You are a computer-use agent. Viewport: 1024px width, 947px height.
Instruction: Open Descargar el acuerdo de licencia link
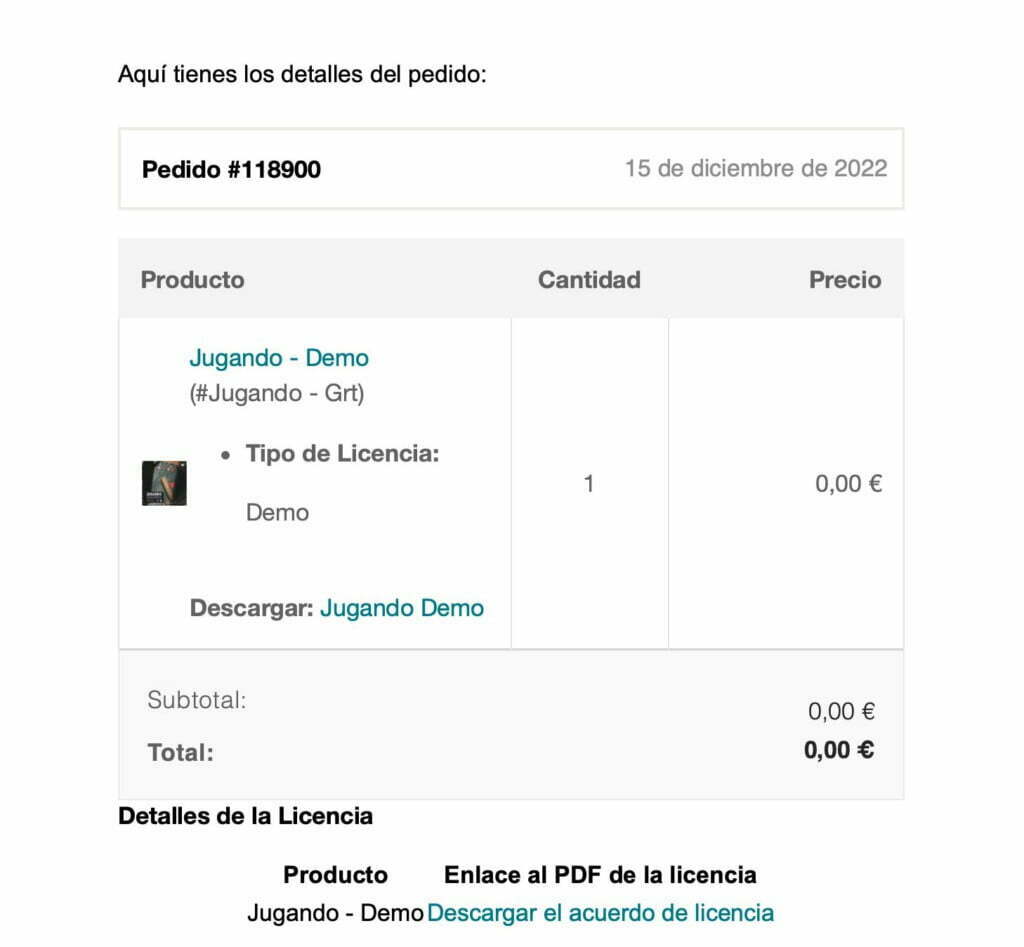coord(600,913)
